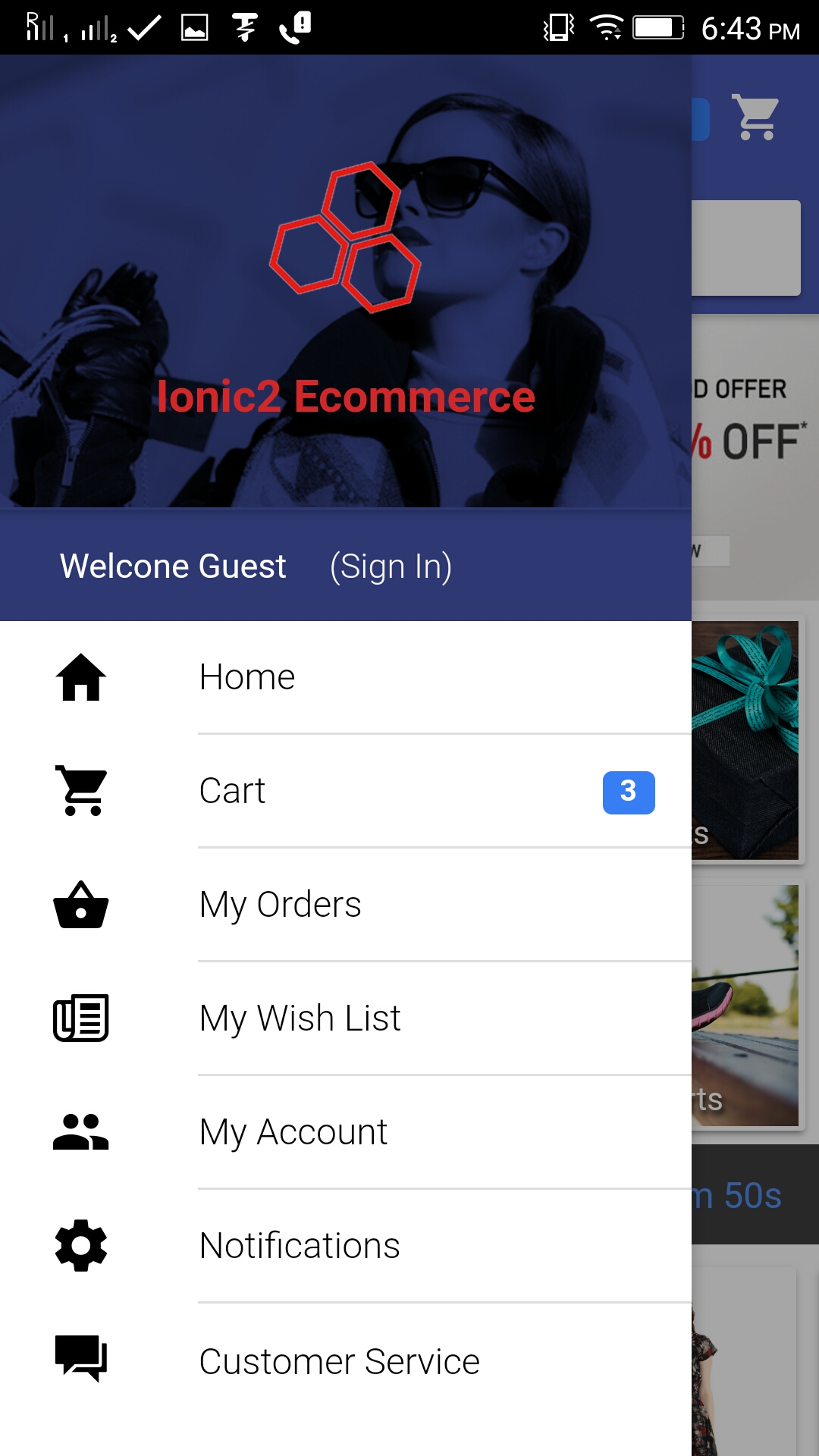Click the My Wish List newspaper icon
This screenshot has height=1456, width=819.
[80, 1018]
